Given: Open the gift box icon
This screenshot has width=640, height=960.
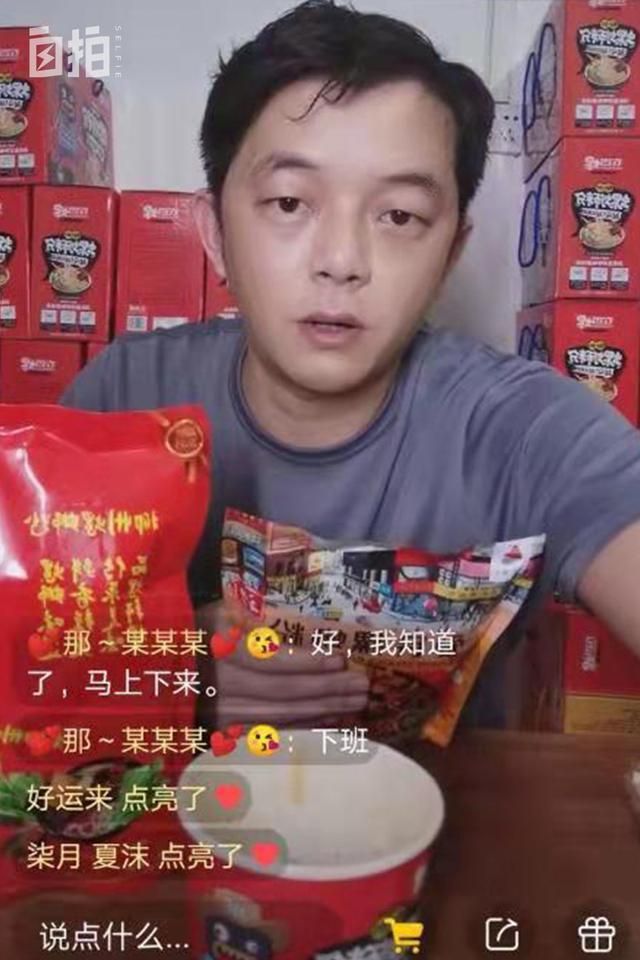Looking at the screenshot, I should point(596,934).
